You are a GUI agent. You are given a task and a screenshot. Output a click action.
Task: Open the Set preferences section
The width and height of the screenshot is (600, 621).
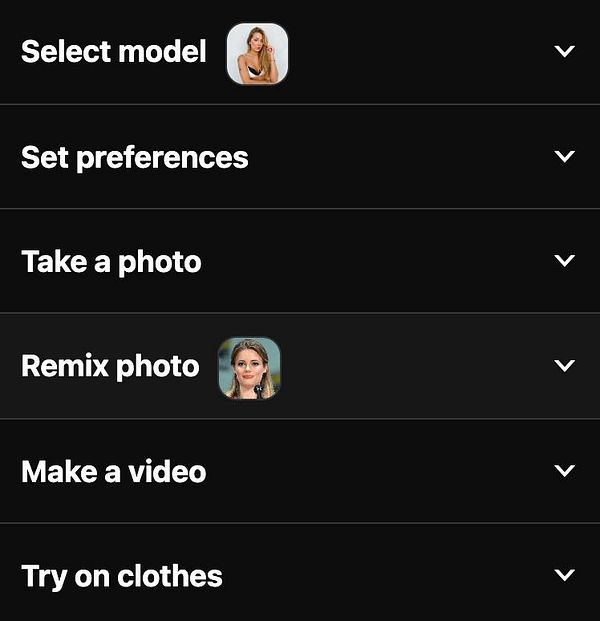tap(564, 157)
